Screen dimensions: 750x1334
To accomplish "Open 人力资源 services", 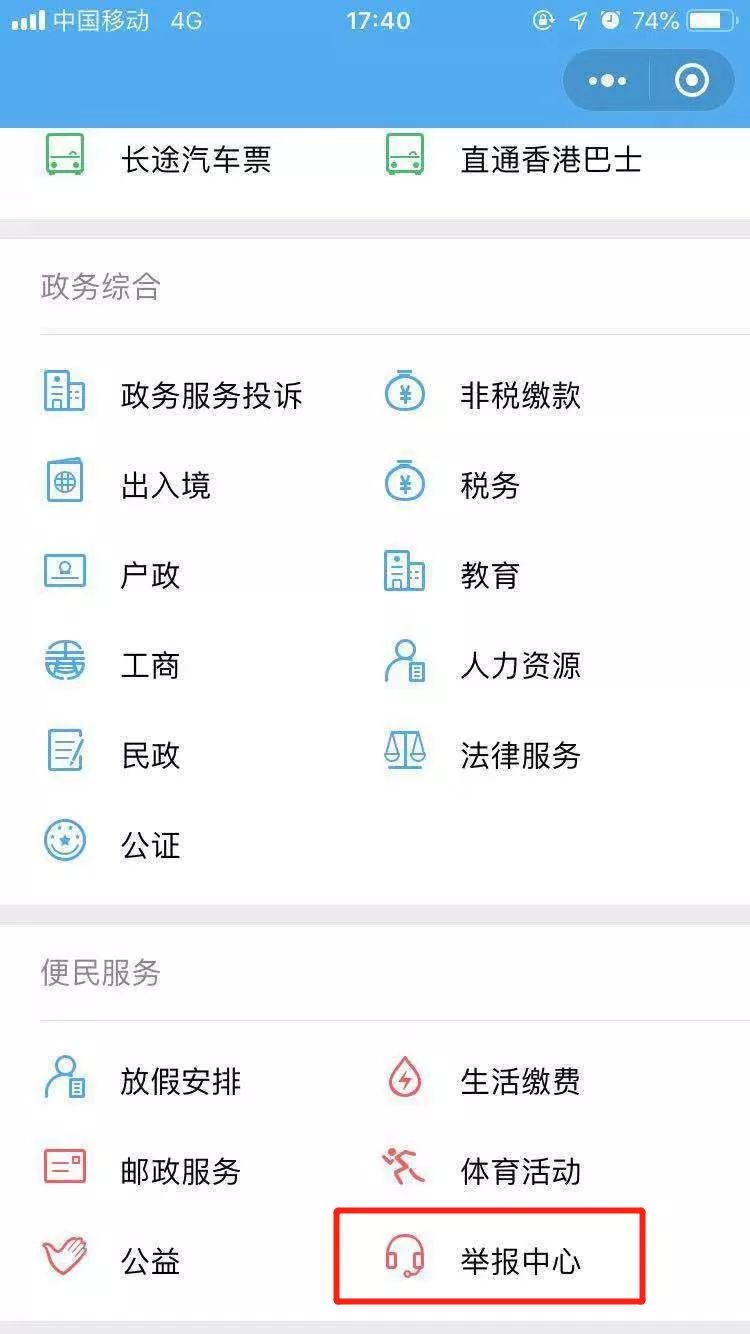I will (x=483, y=665).
